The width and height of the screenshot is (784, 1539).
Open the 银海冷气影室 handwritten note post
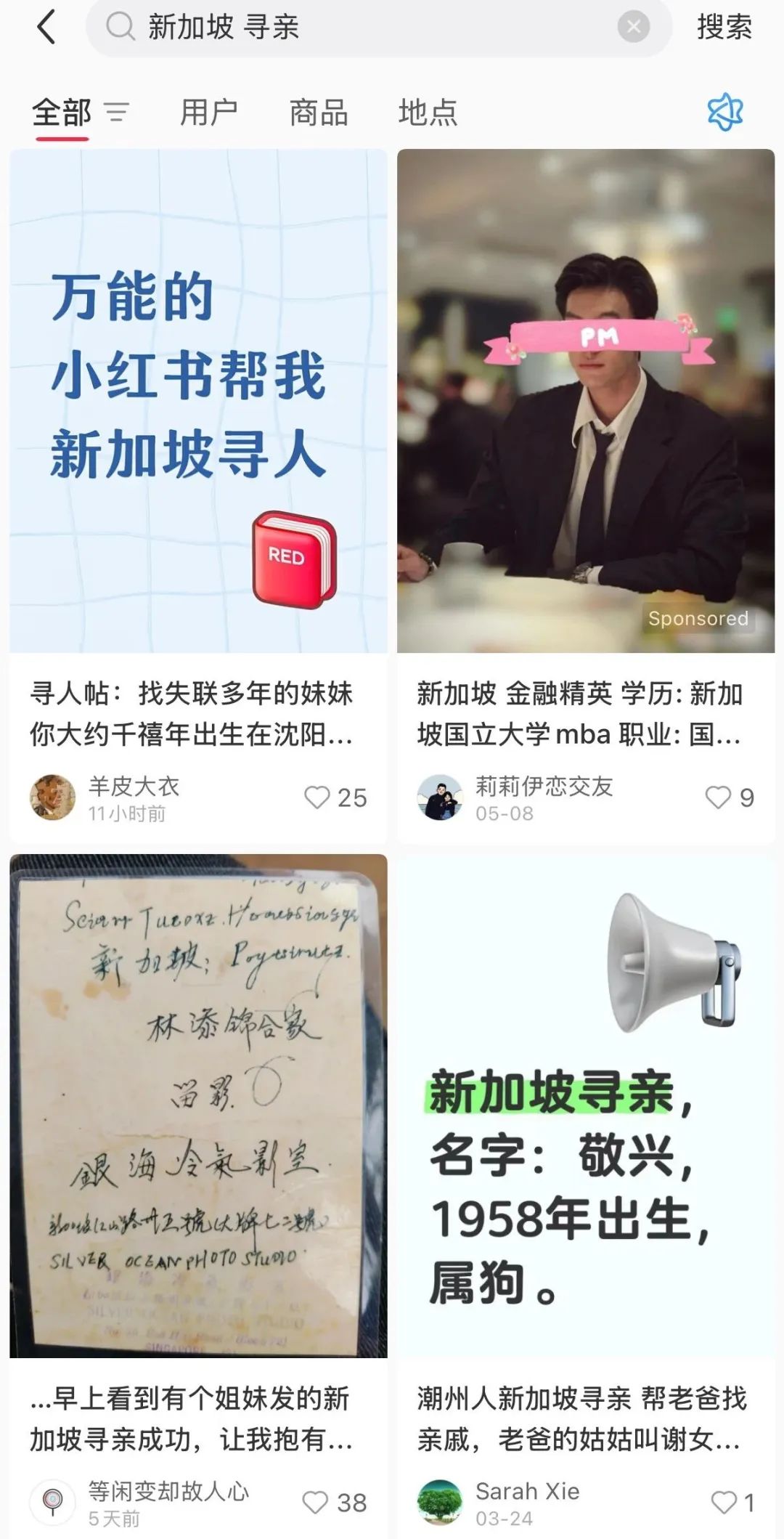point(198,1105)
